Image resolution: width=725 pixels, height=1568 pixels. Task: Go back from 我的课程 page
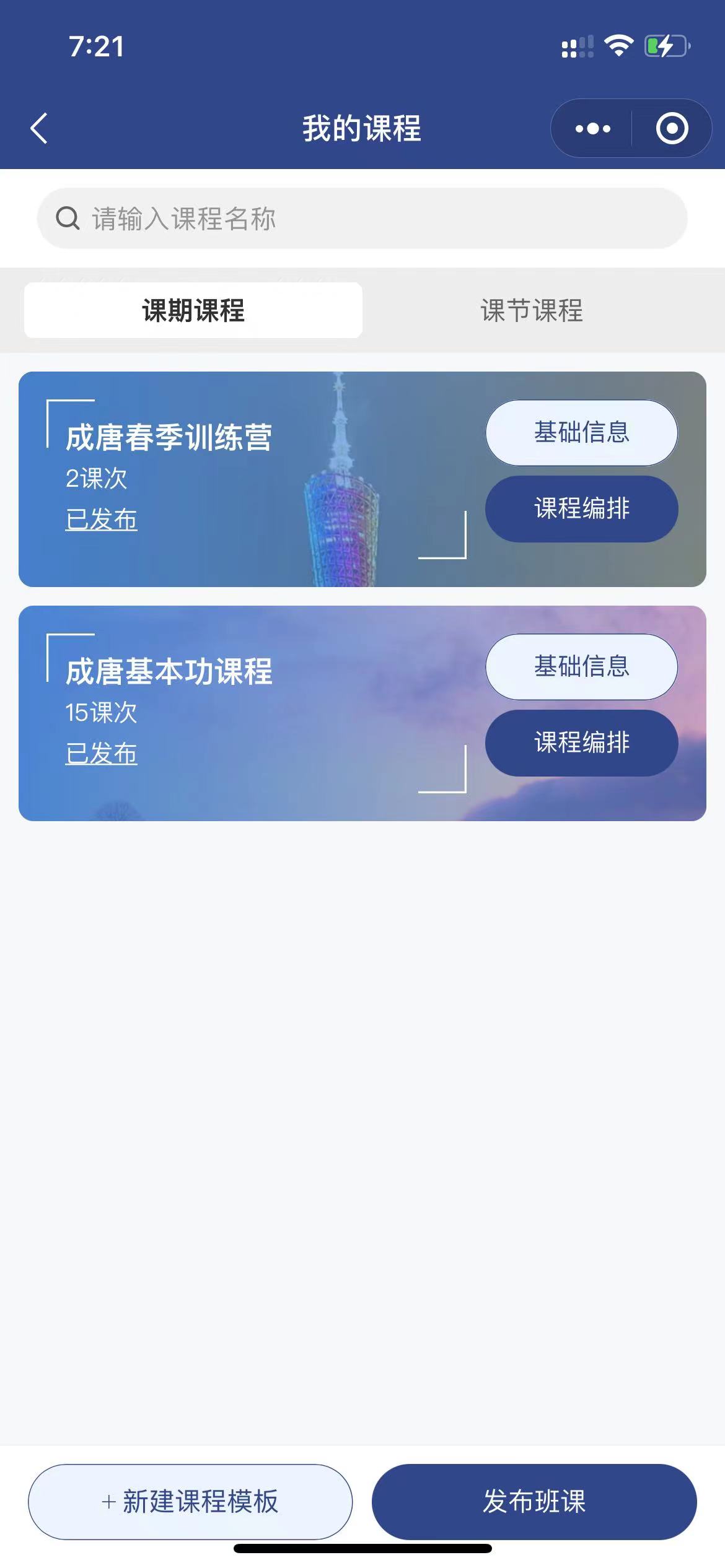pos(39,129)
